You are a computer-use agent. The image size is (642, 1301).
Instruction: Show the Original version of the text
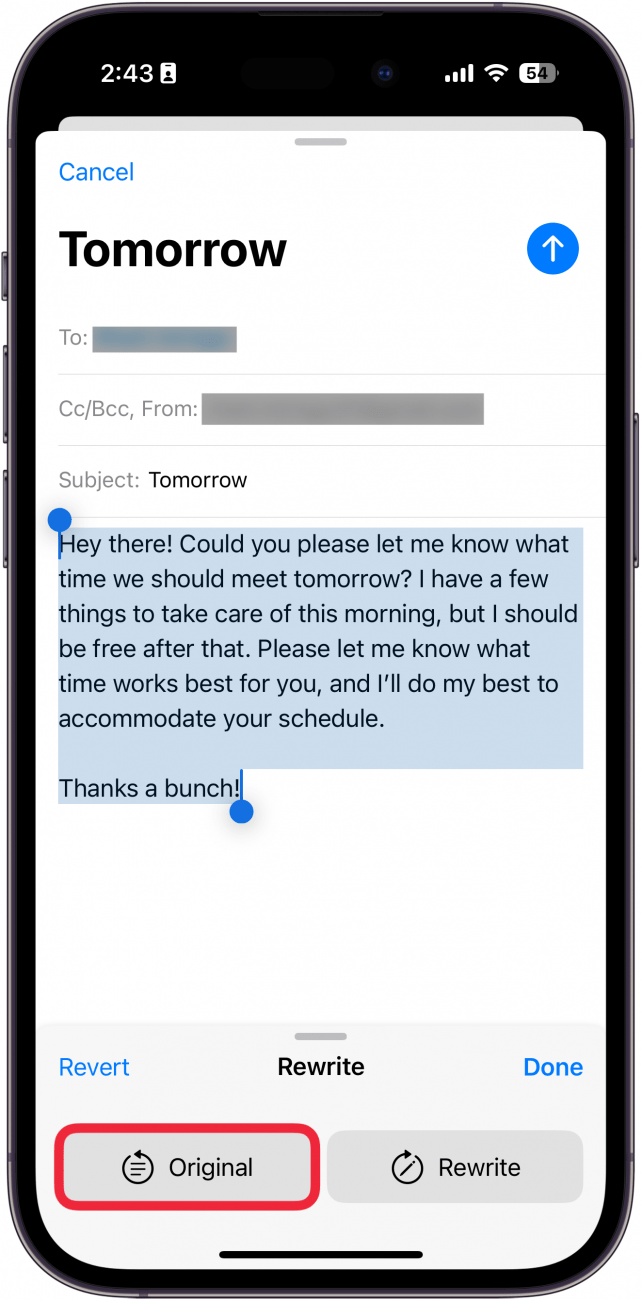(188, 1167)
